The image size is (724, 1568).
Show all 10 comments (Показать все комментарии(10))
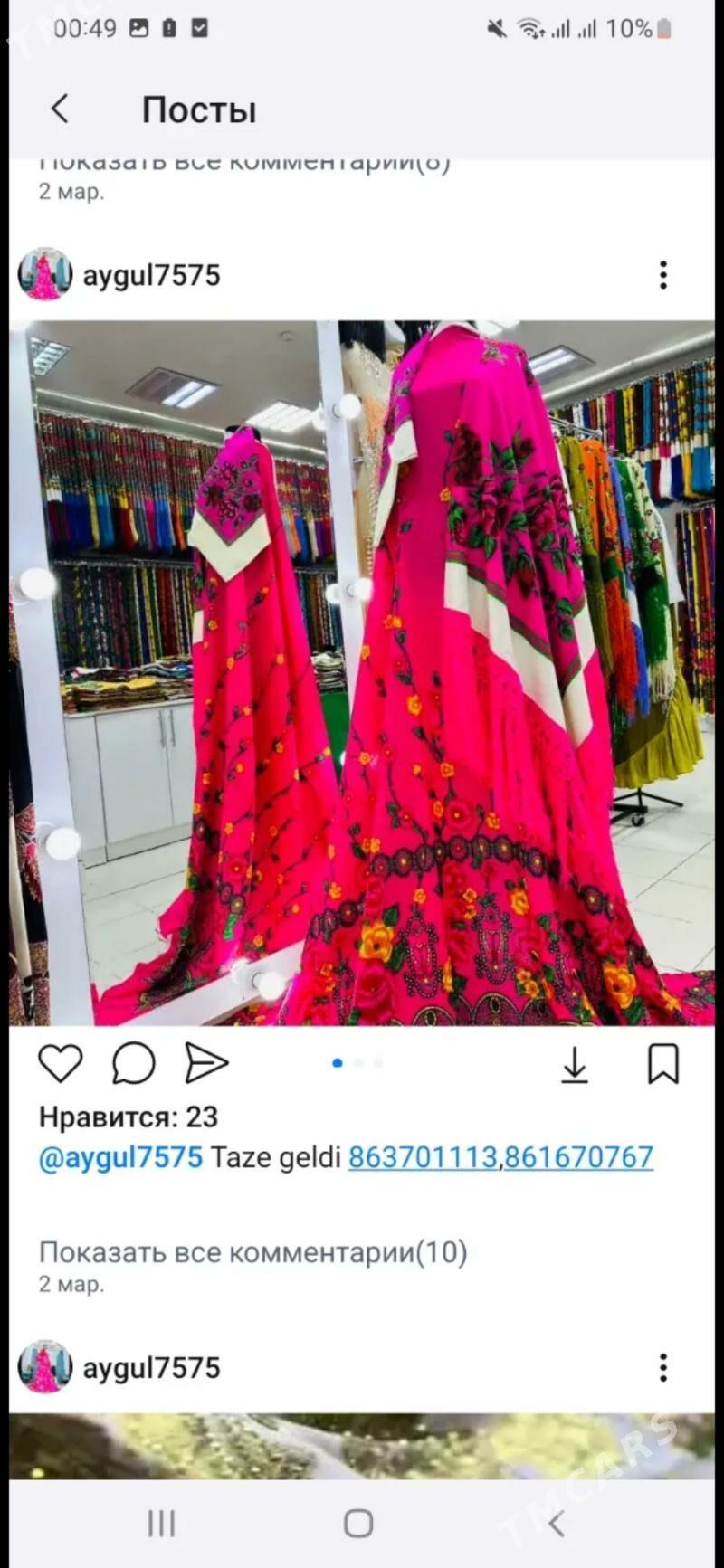[252, 1252]
